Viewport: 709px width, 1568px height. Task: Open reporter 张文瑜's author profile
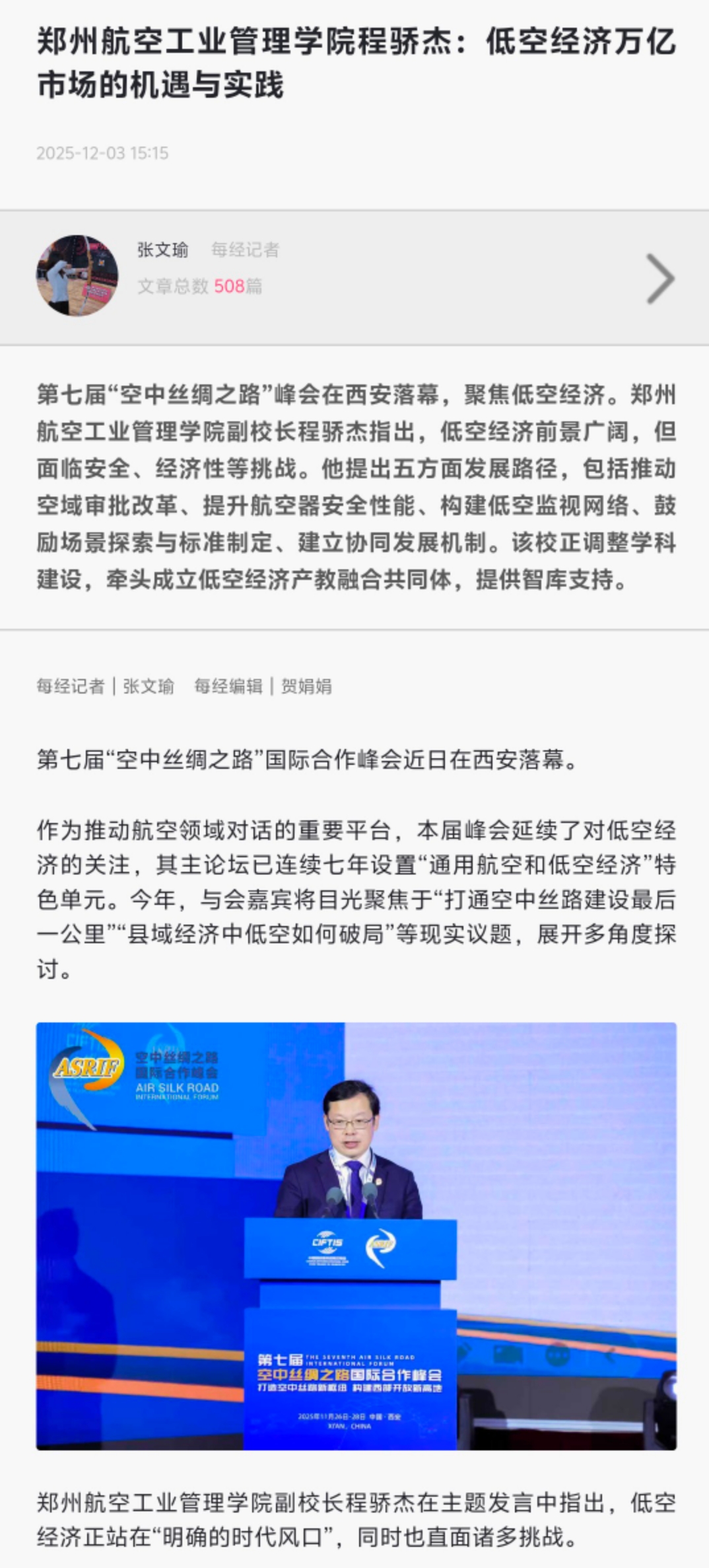pos(162,250)
